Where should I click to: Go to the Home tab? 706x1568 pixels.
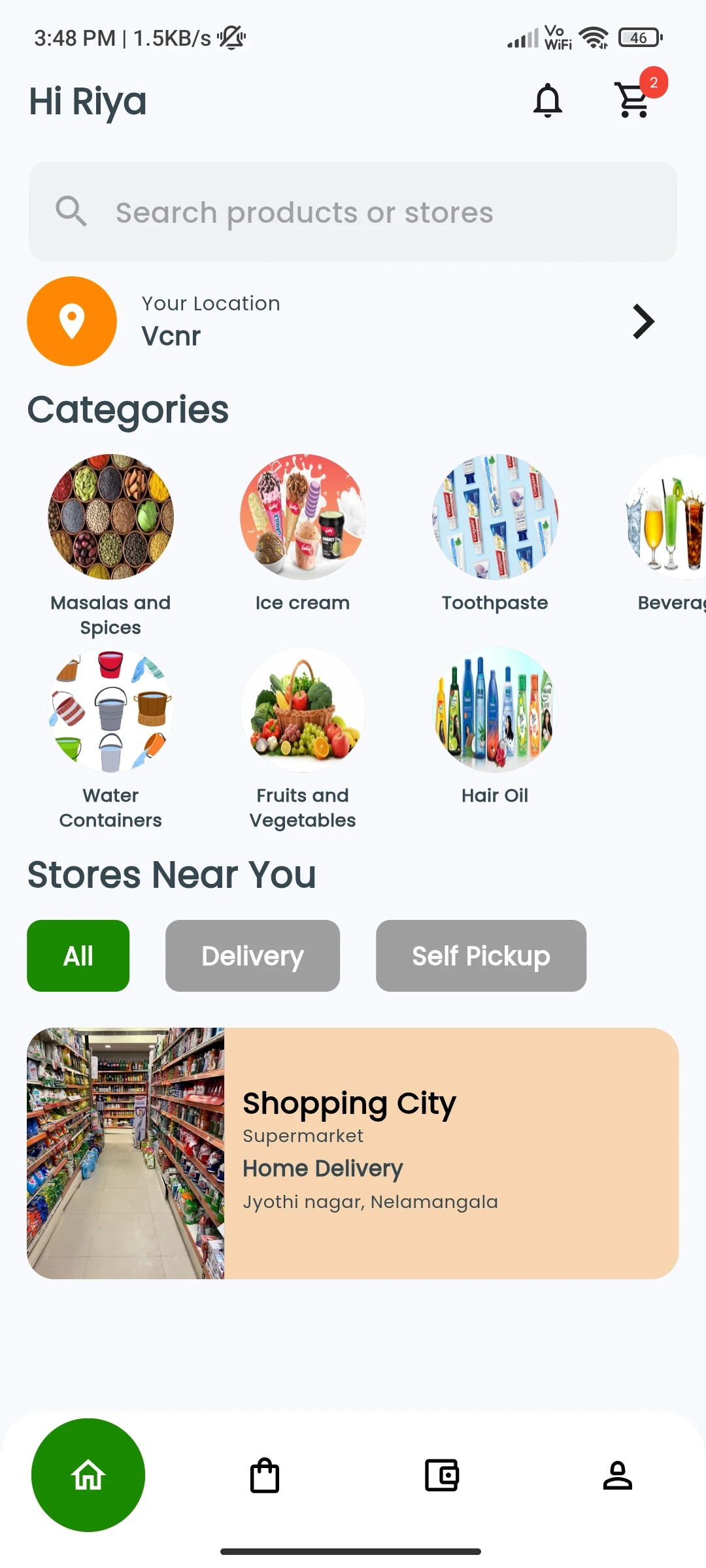[88, 1475]
